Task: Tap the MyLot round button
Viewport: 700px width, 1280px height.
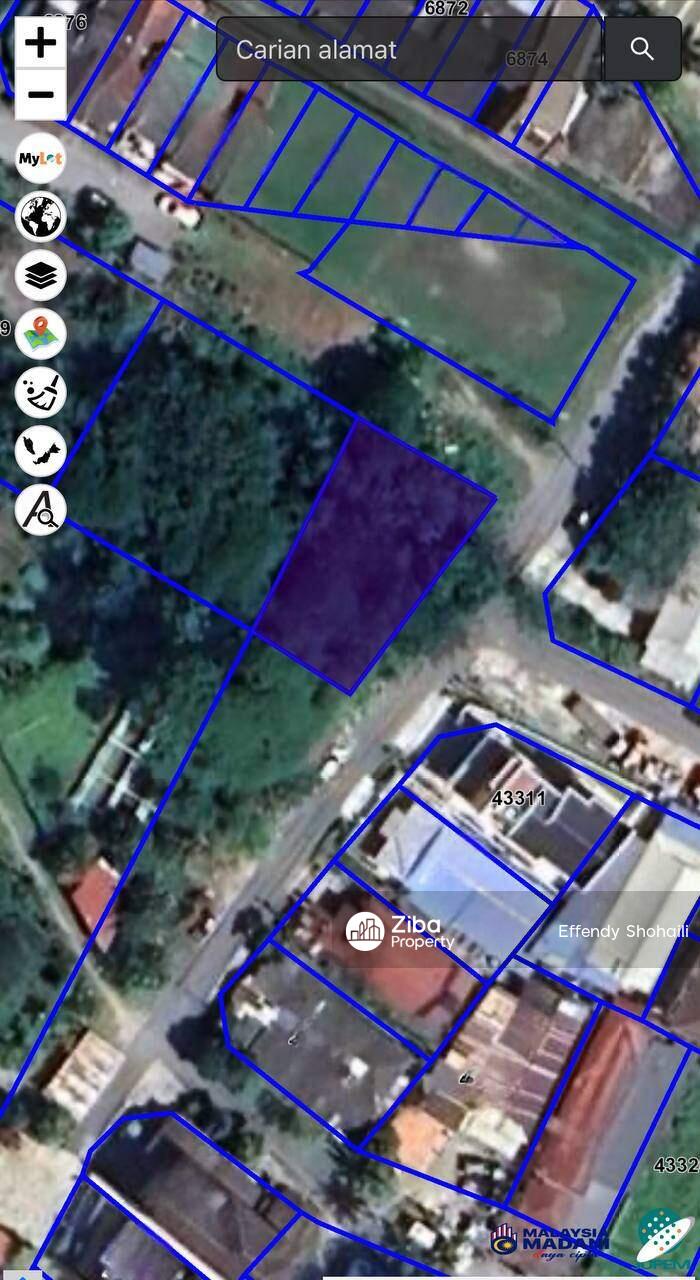Action: point(41,159)
